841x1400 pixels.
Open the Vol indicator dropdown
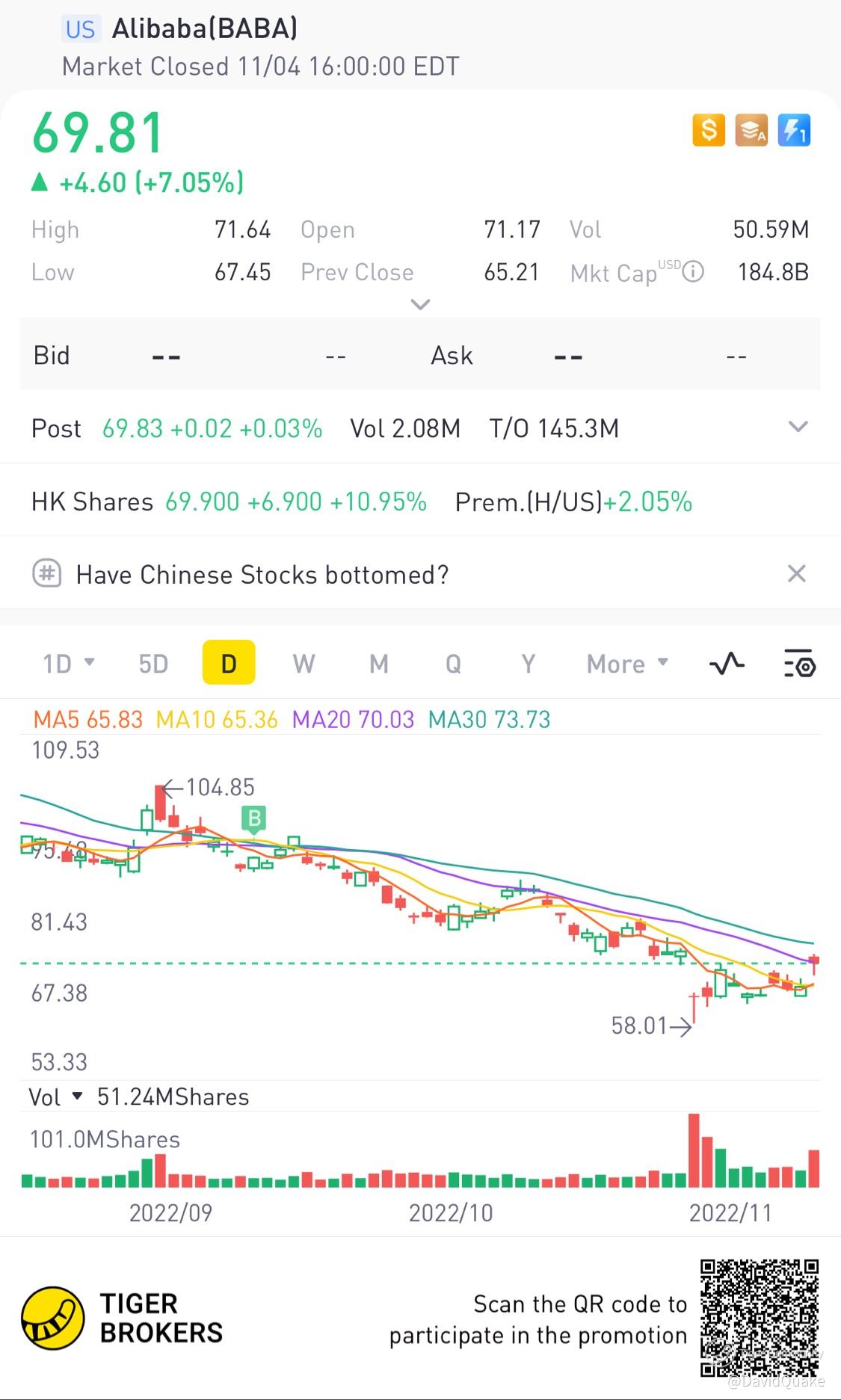tap(77, 1097)
